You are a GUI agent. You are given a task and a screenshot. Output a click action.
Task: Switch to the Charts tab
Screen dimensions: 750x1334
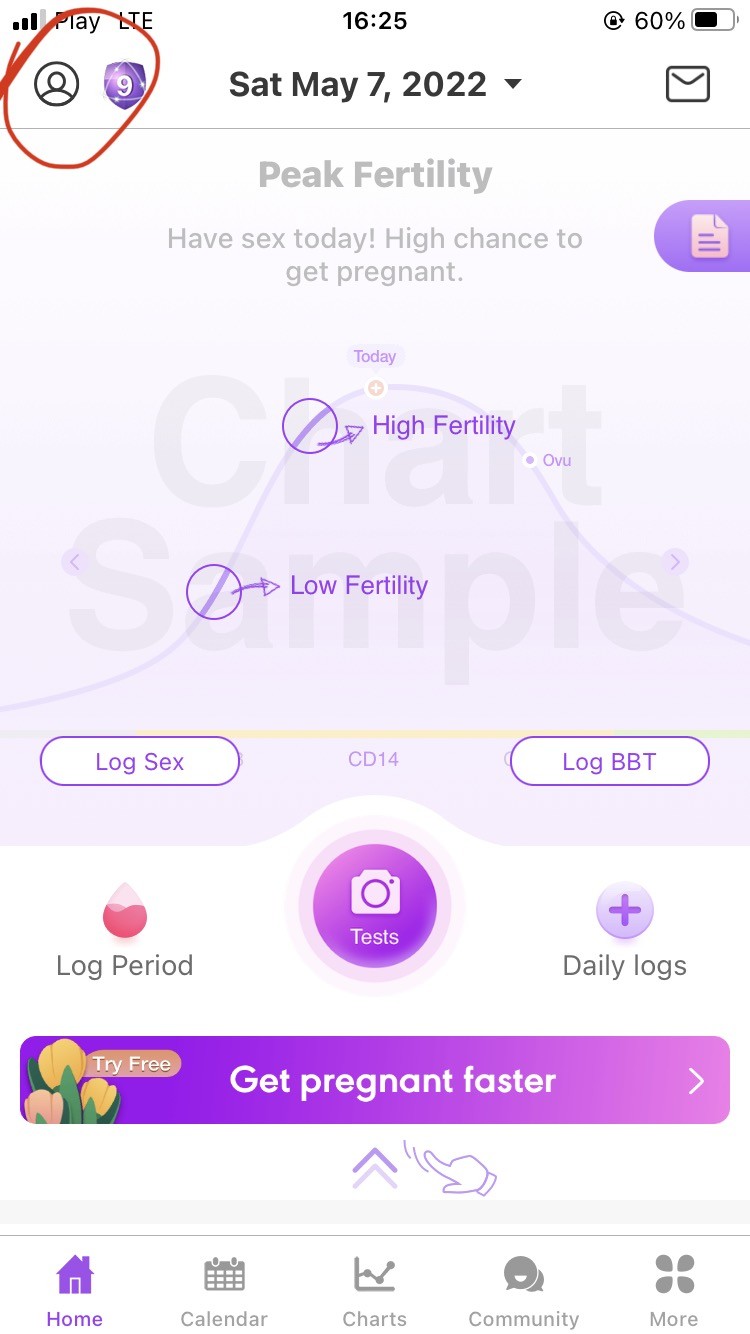pos(375,1289)
